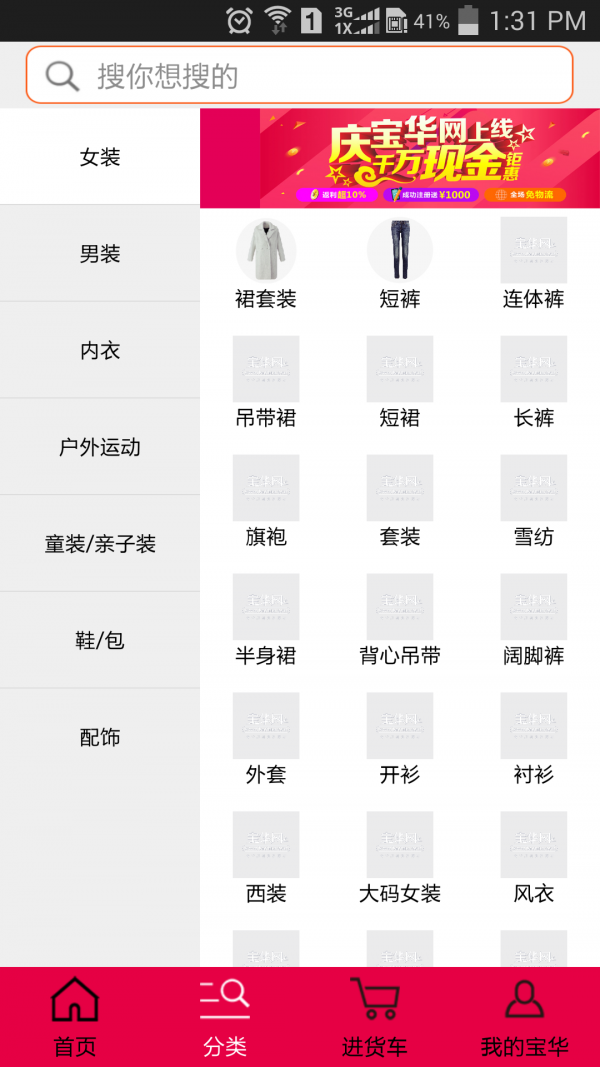The image size is (600, 1067).
Task: View the 雪纺 subcategory
Action: point(533,502)
